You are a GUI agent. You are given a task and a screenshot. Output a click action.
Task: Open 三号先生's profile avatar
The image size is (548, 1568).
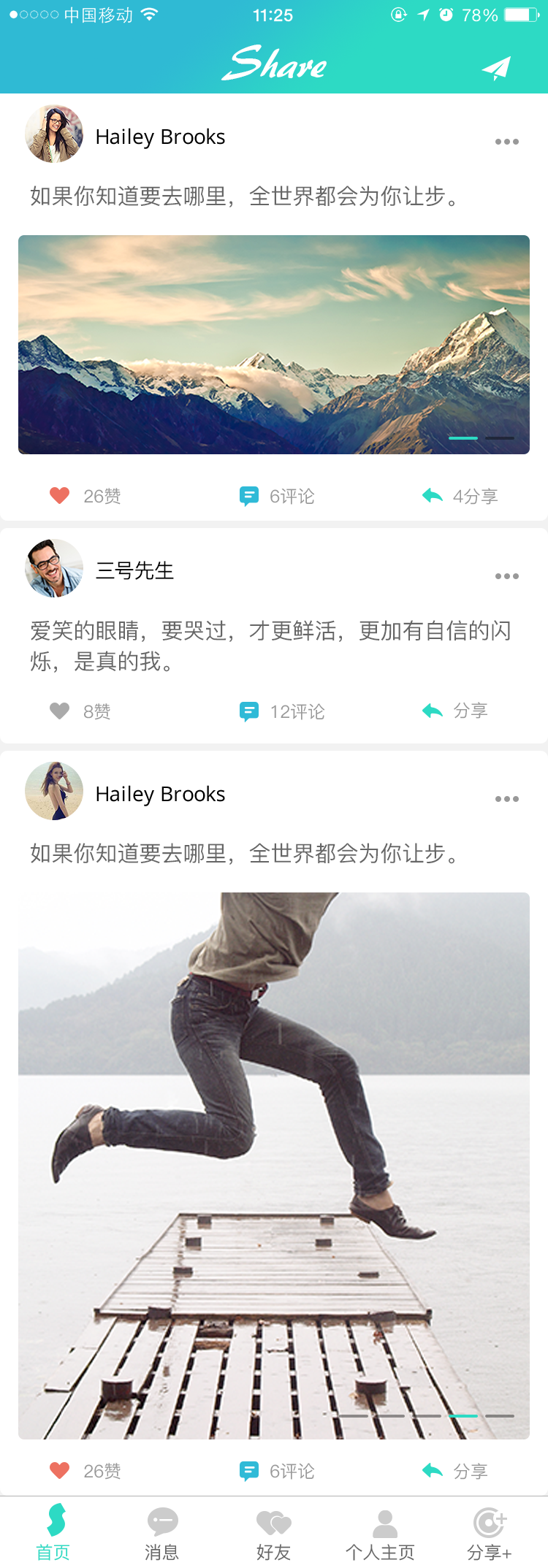coord(54,568)
